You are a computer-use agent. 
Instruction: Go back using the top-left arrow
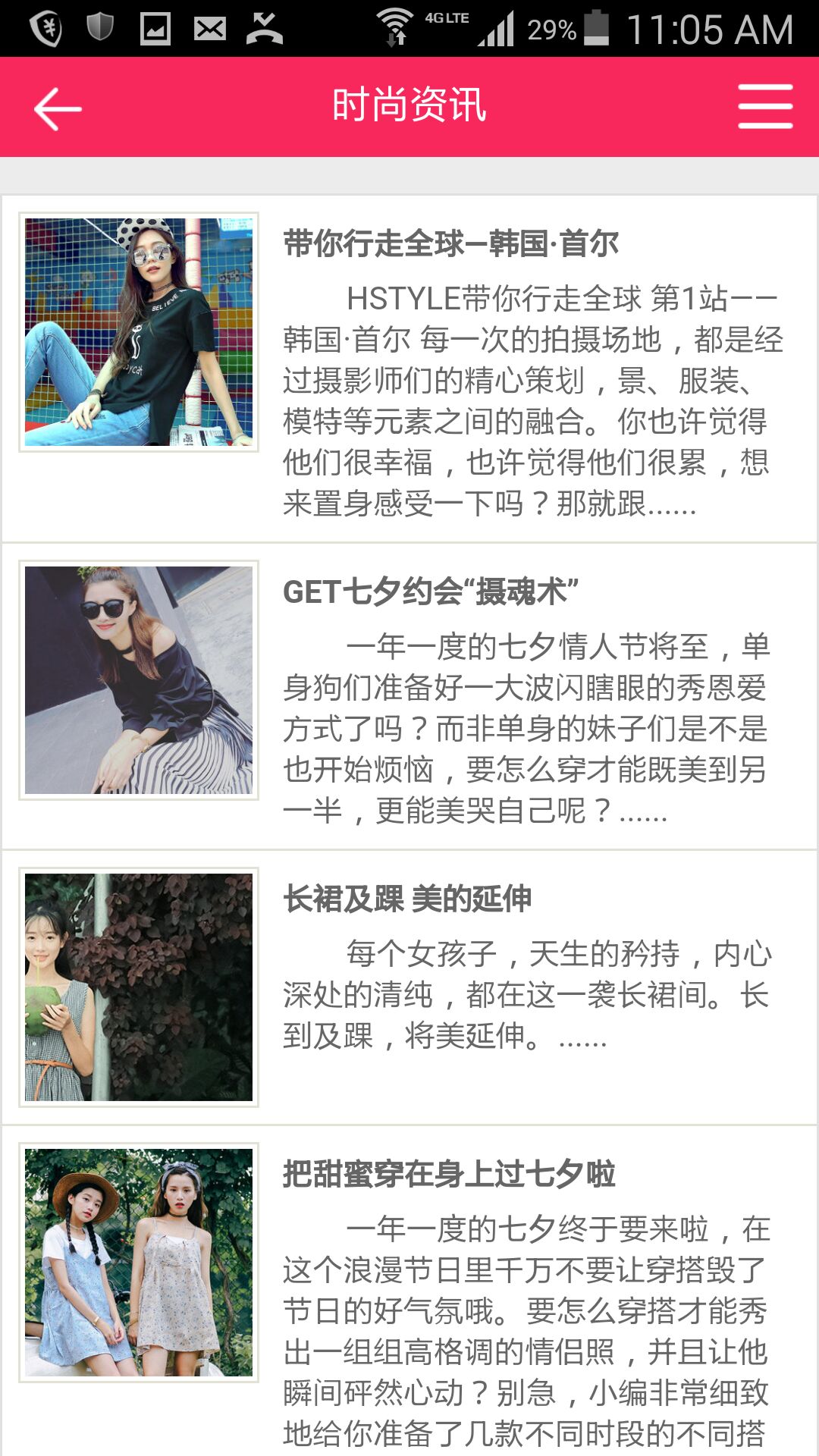click(58, 108)
